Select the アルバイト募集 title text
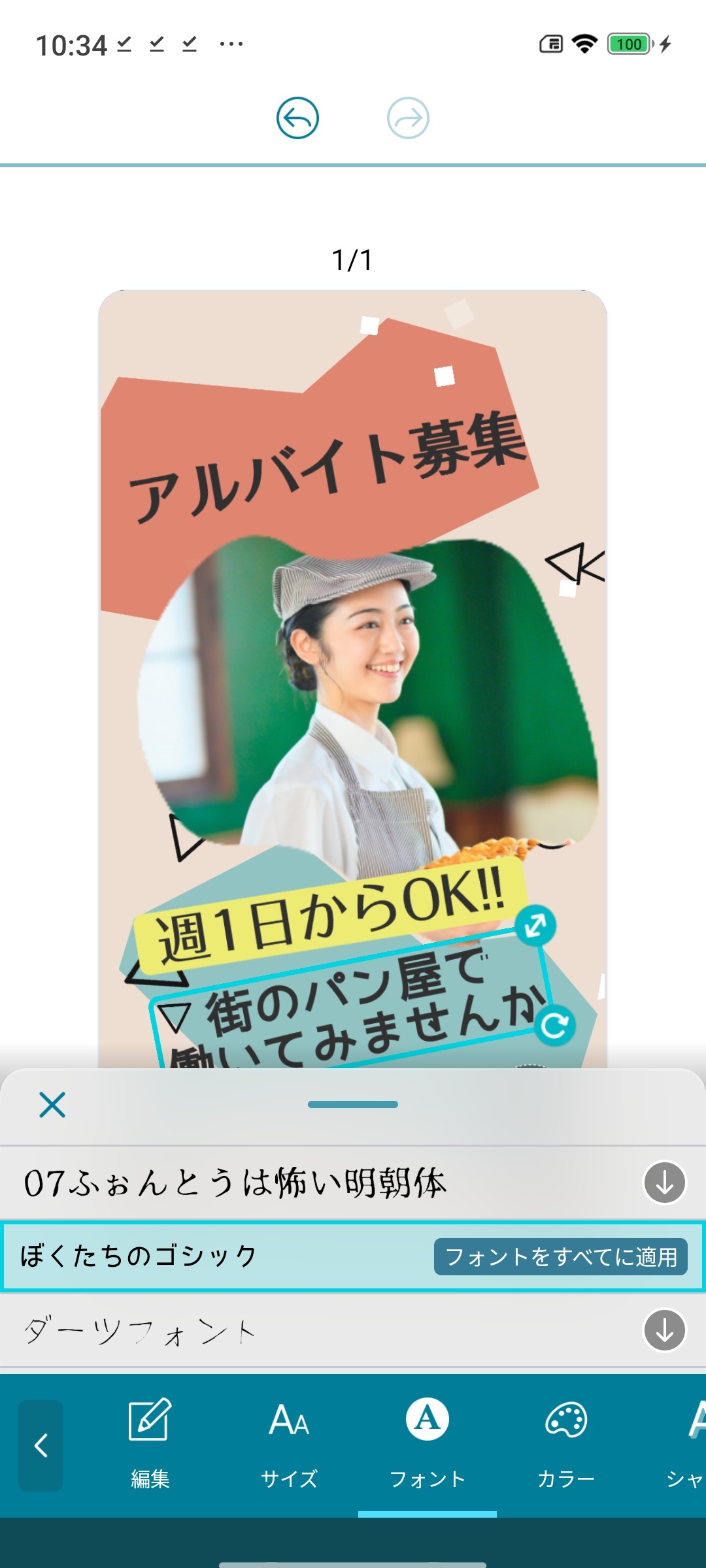The image size is (706, 1568). click(327, 467)
